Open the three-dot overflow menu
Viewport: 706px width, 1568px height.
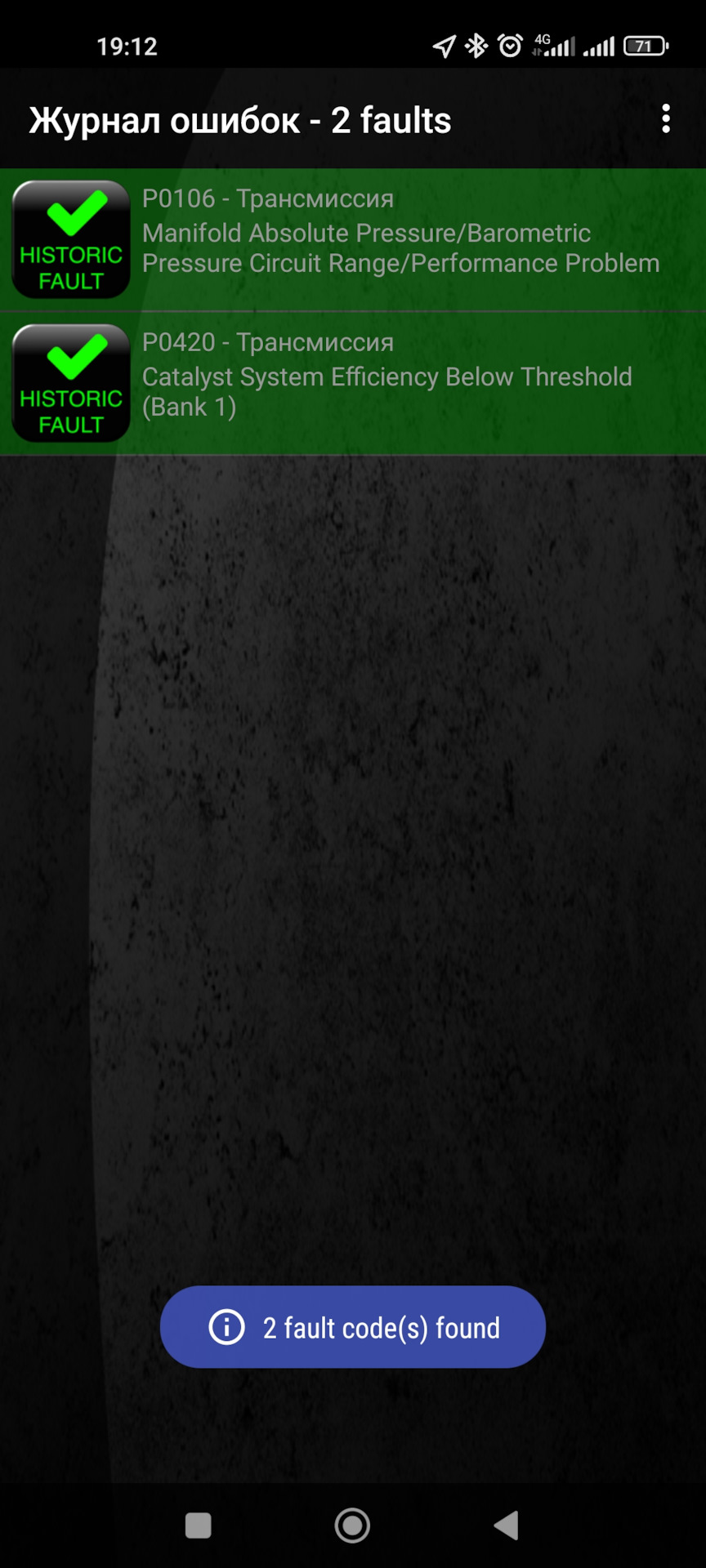[x=666, y=119]
